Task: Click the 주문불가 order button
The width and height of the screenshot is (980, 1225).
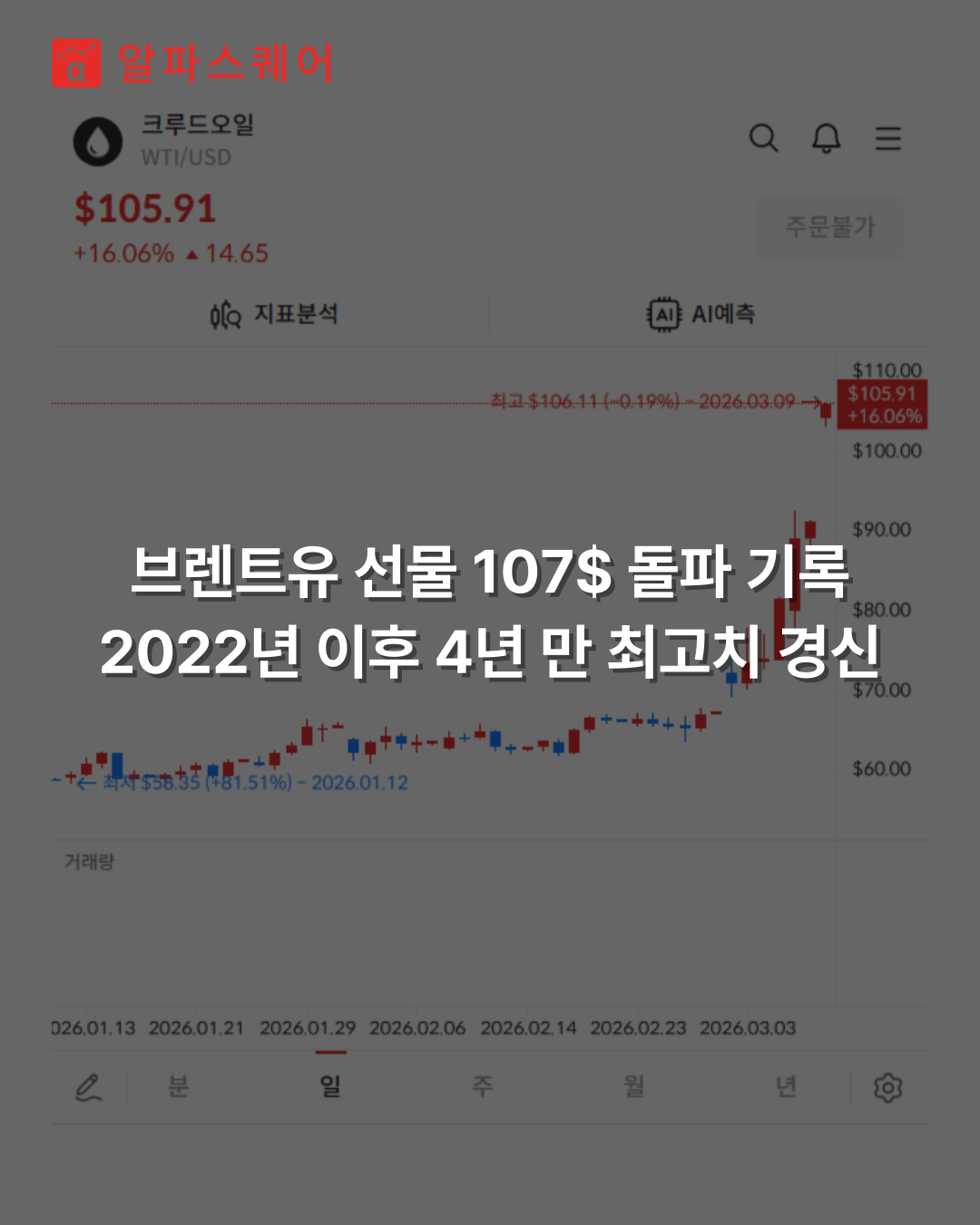Action: 829,228
